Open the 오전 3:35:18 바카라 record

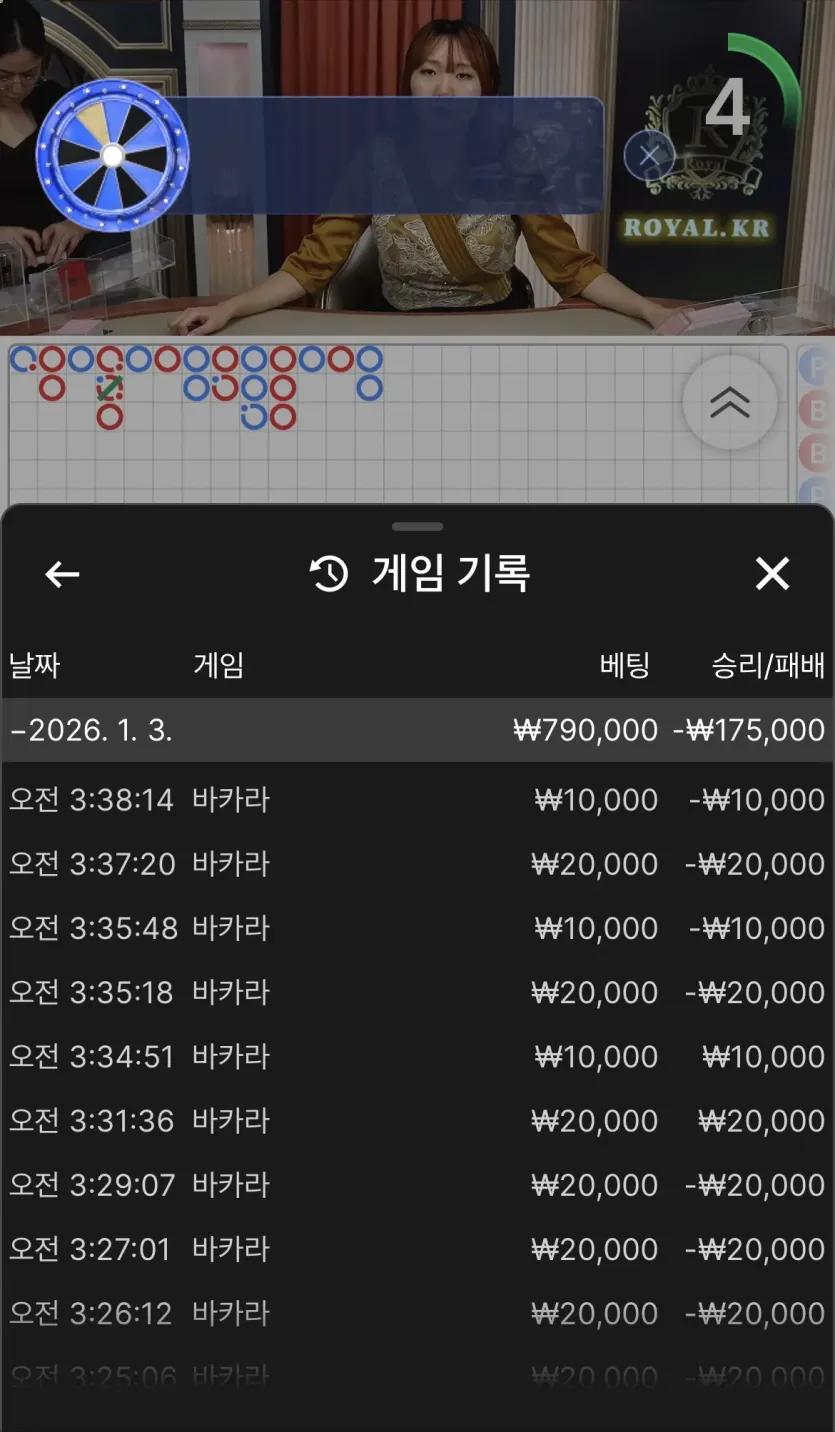tap(417, 992)
